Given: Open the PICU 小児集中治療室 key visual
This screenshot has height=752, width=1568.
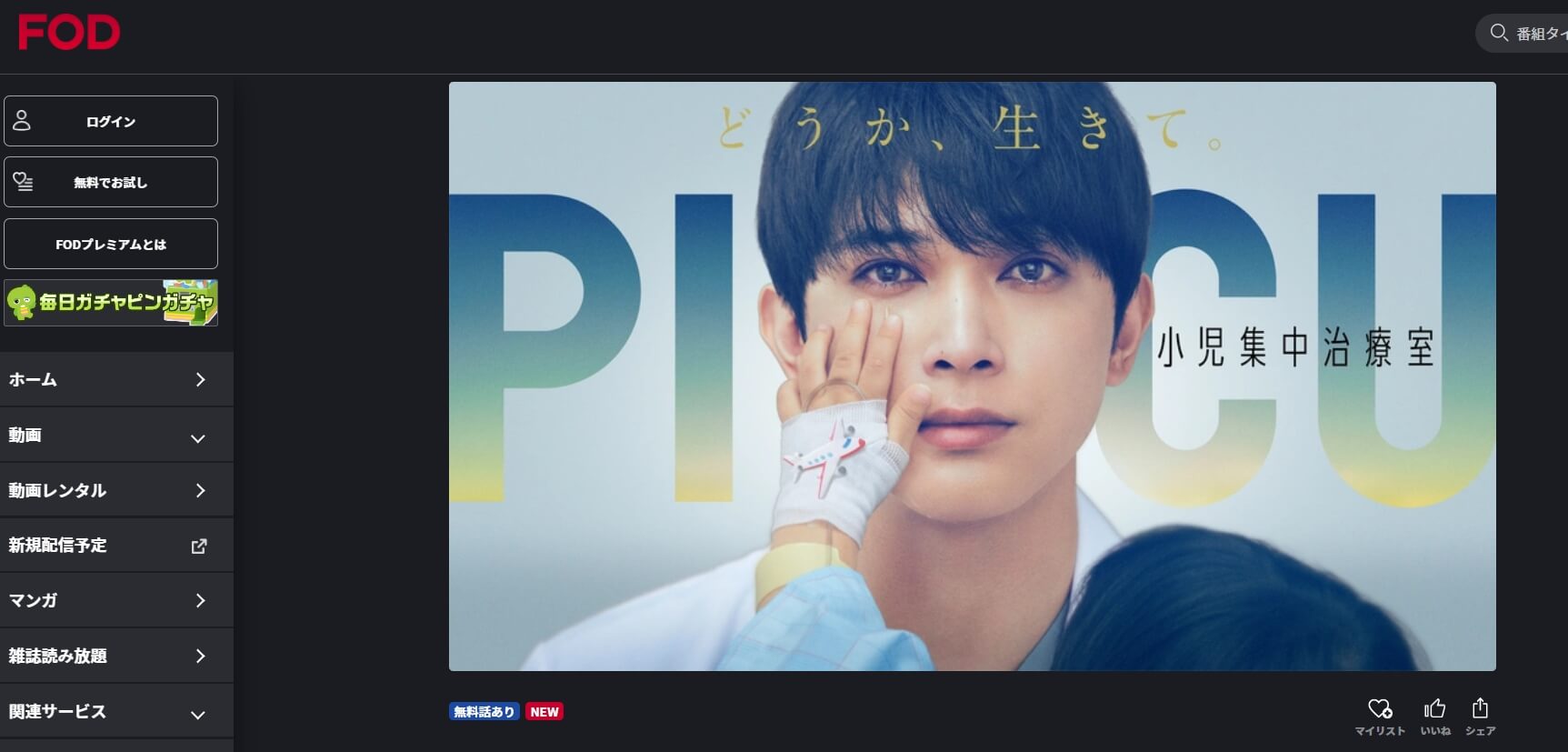Looking at the screenshot, I should 972,376.
